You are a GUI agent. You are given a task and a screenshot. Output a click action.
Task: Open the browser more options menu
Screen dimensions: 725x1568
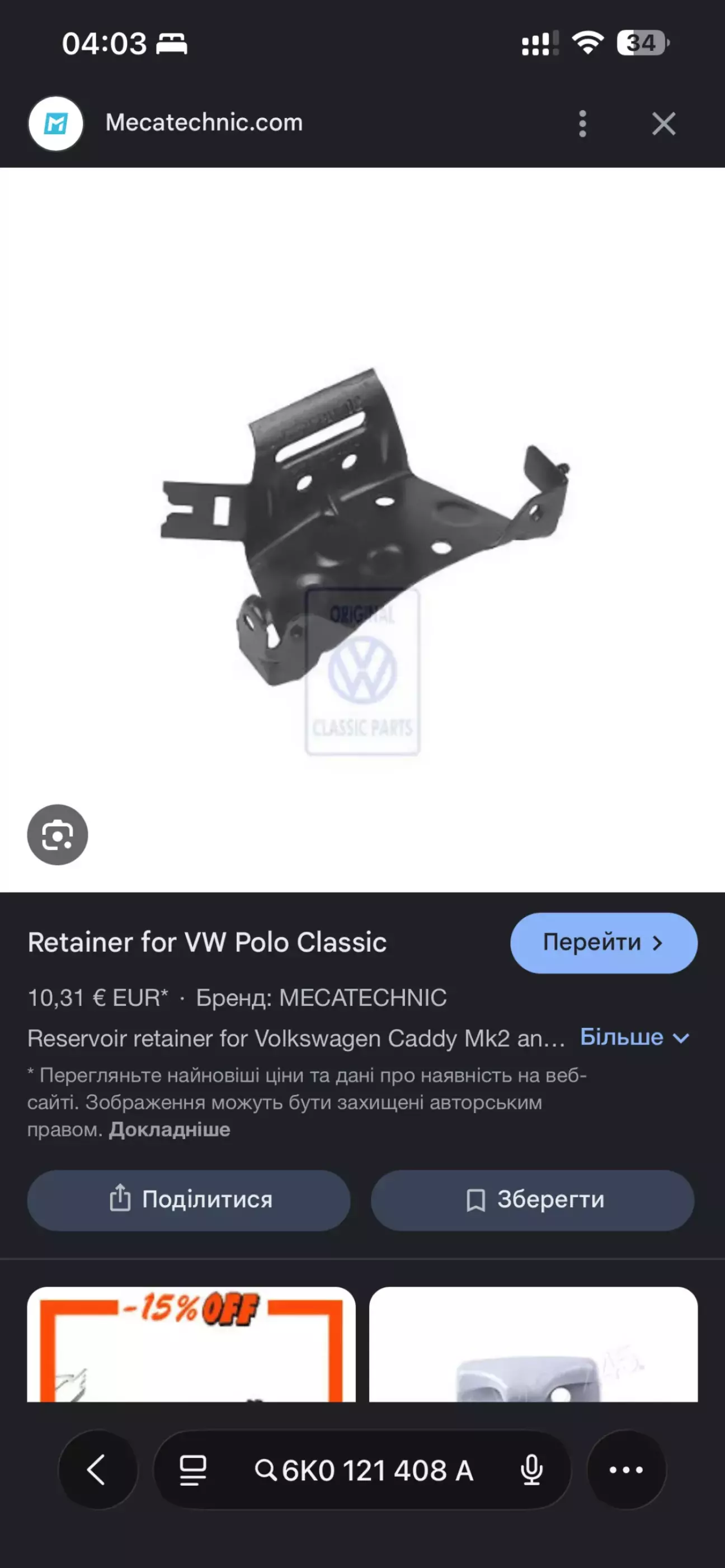click(626, 1470)
